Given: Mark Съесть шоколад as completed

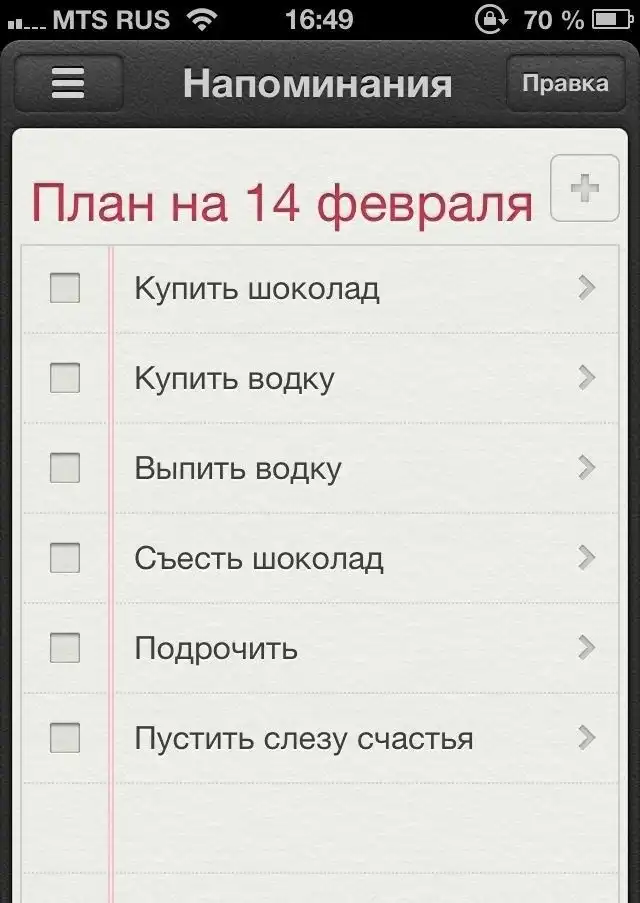Looking at the screenshot, I should click(65, 558).
